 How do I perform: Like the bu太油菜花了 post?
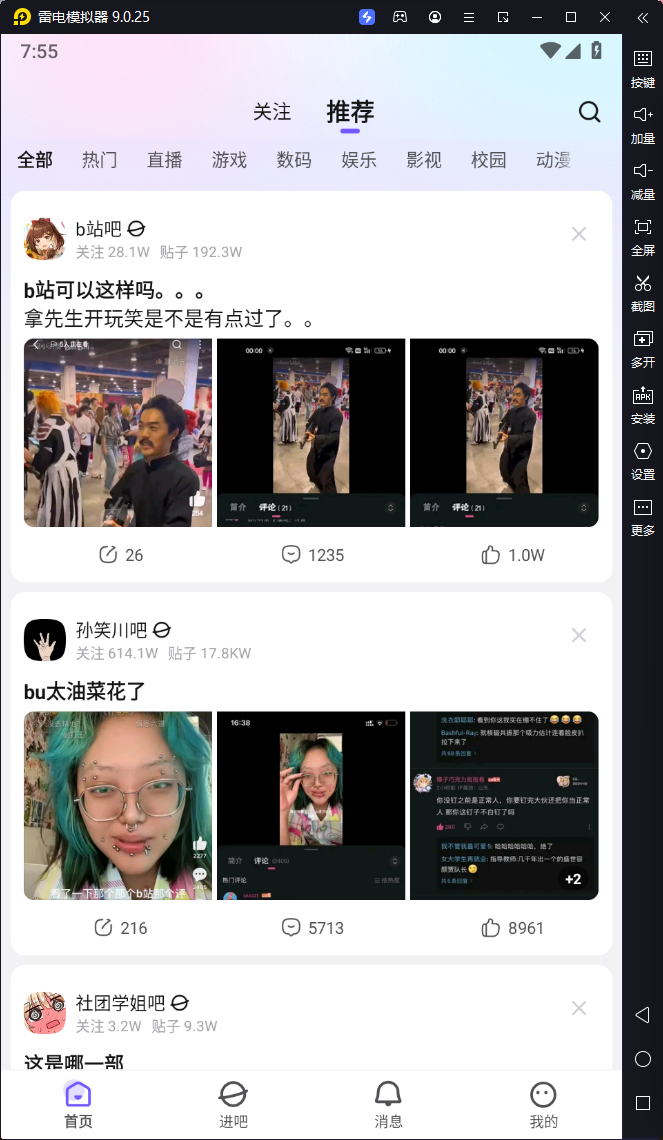512,928
